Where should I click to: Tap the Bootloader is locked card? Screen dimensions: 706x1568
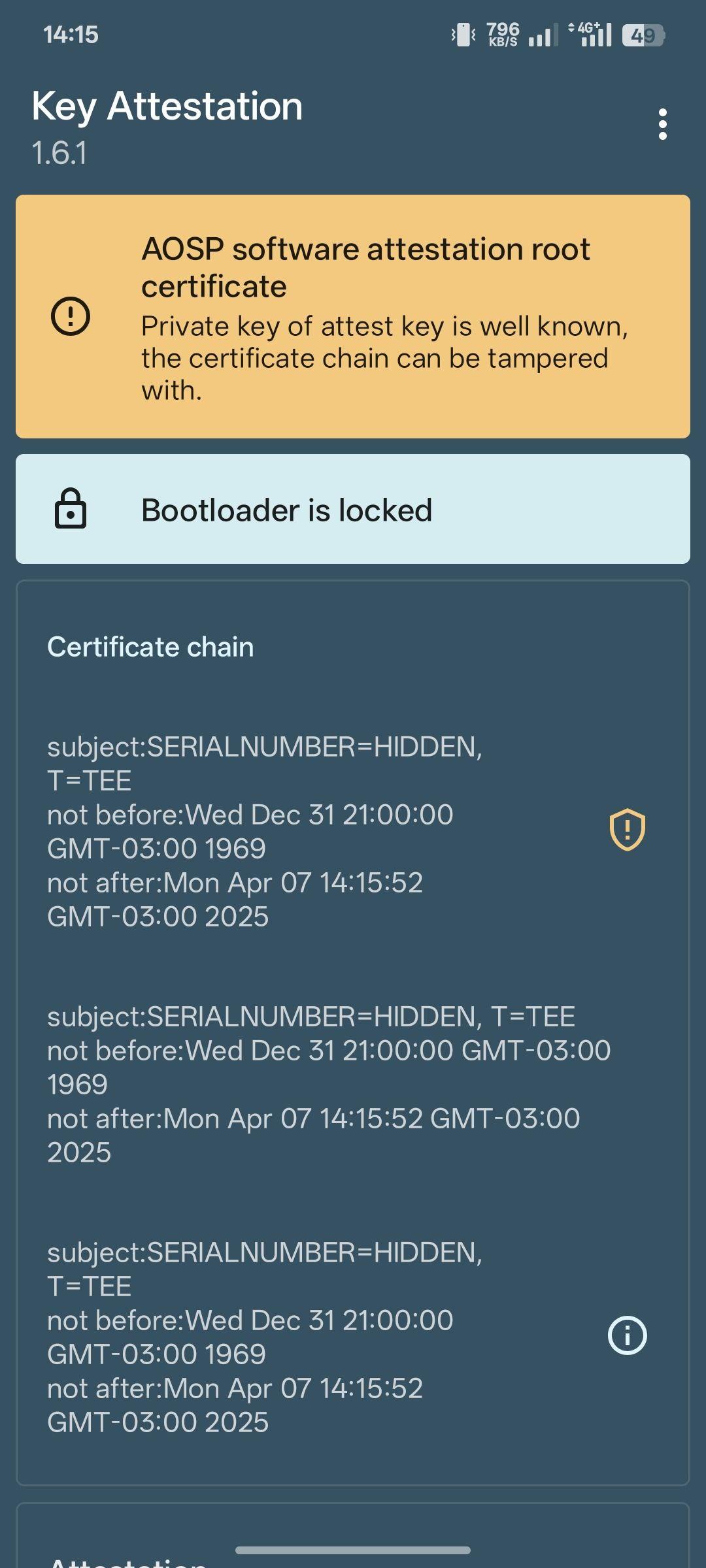coord(353,509)
